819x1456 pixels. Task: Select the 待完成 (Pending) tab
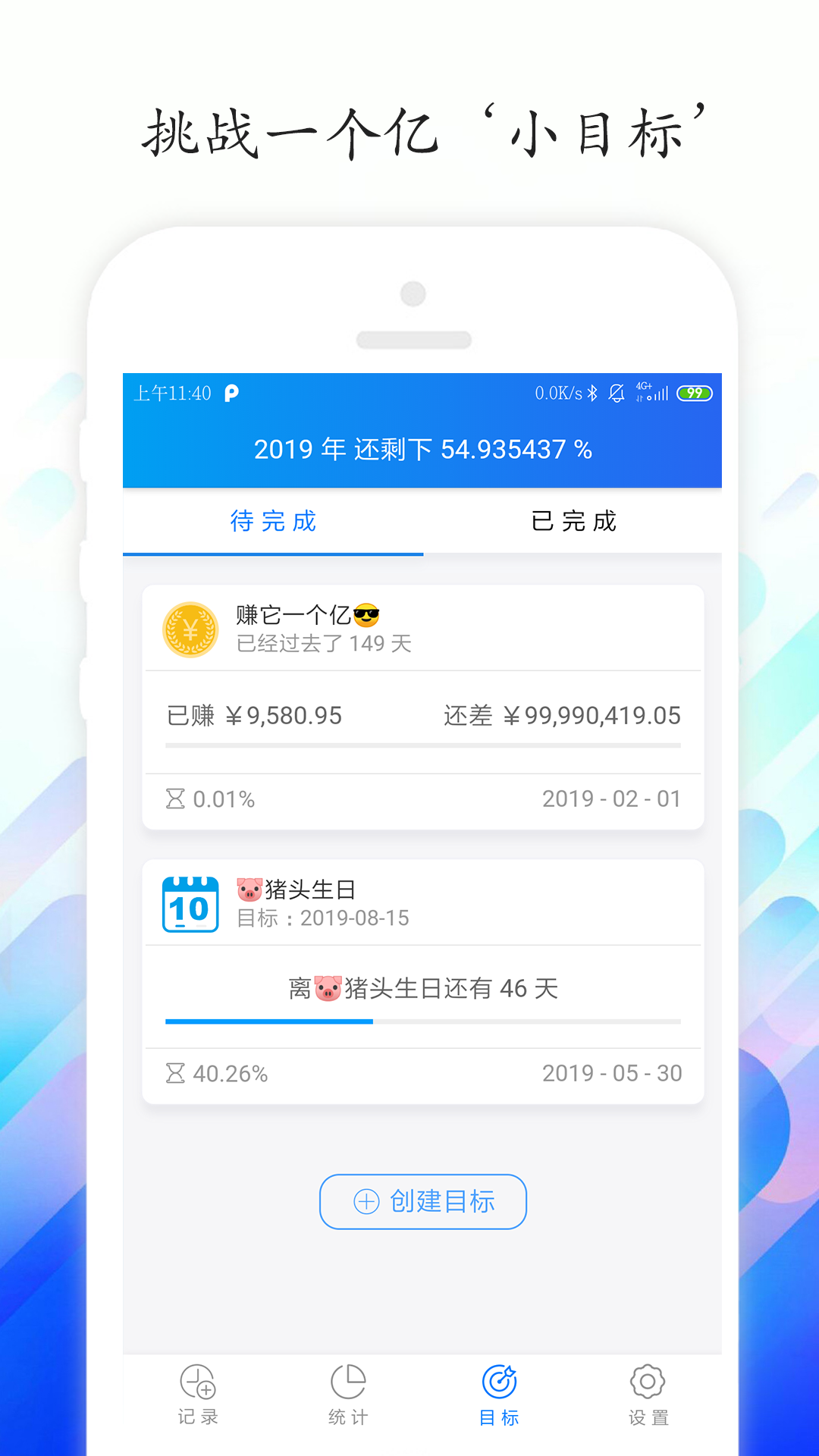tap(275, 522)
